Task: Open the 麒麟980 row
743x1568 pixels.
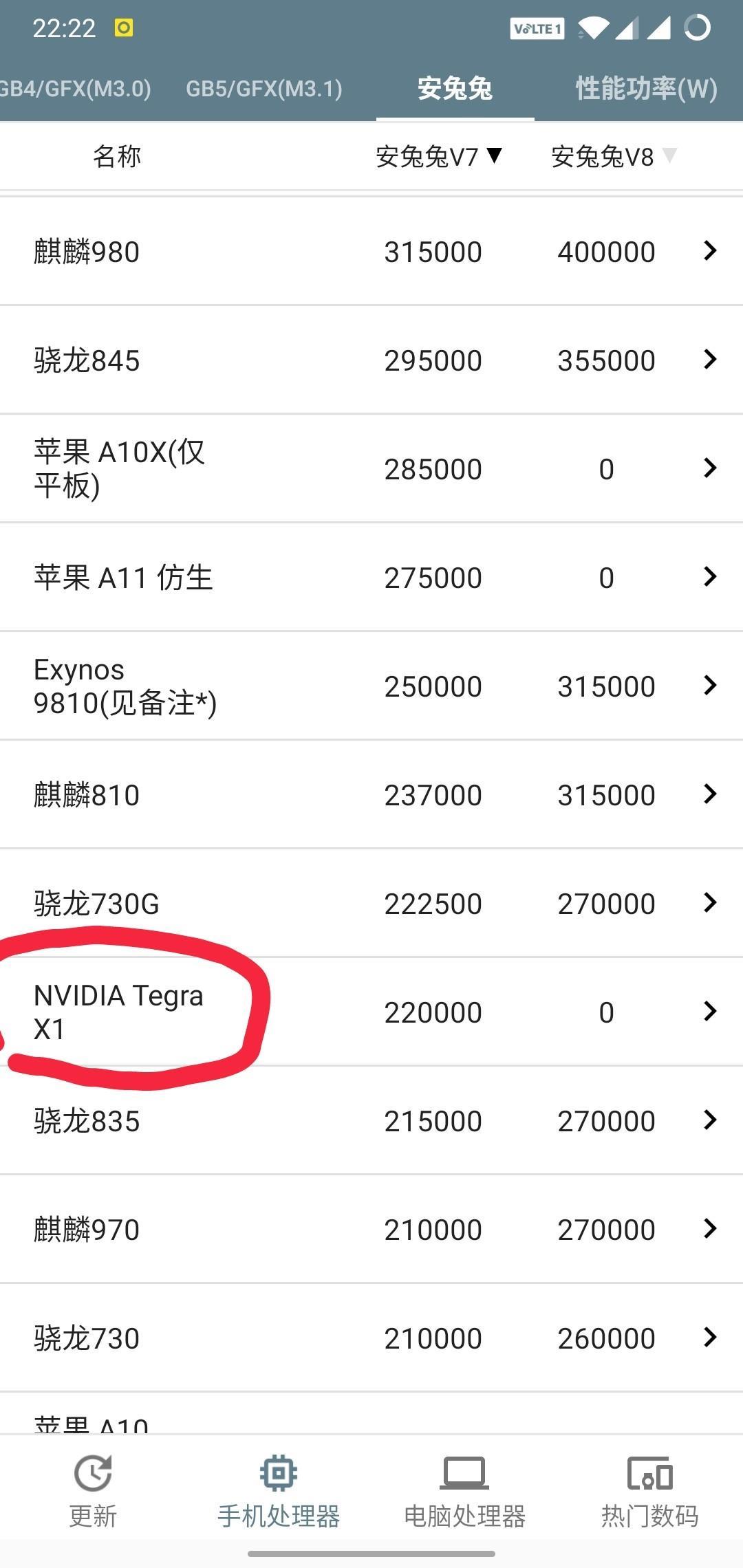Action: [x=371, y=251]
